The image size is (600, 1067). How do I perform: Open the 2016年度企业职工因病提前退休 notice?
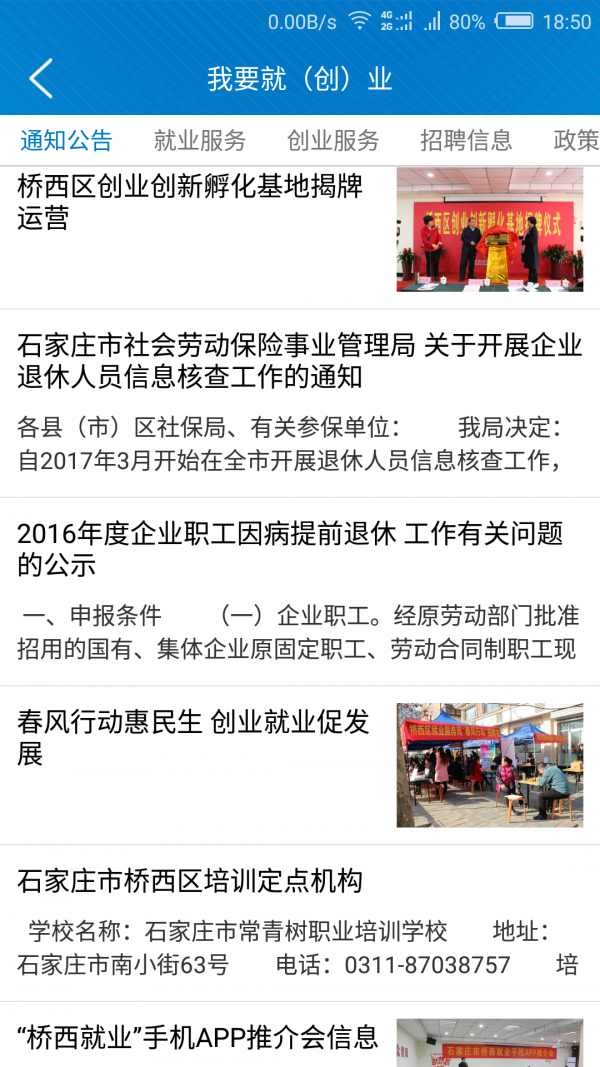click(290, 549)
